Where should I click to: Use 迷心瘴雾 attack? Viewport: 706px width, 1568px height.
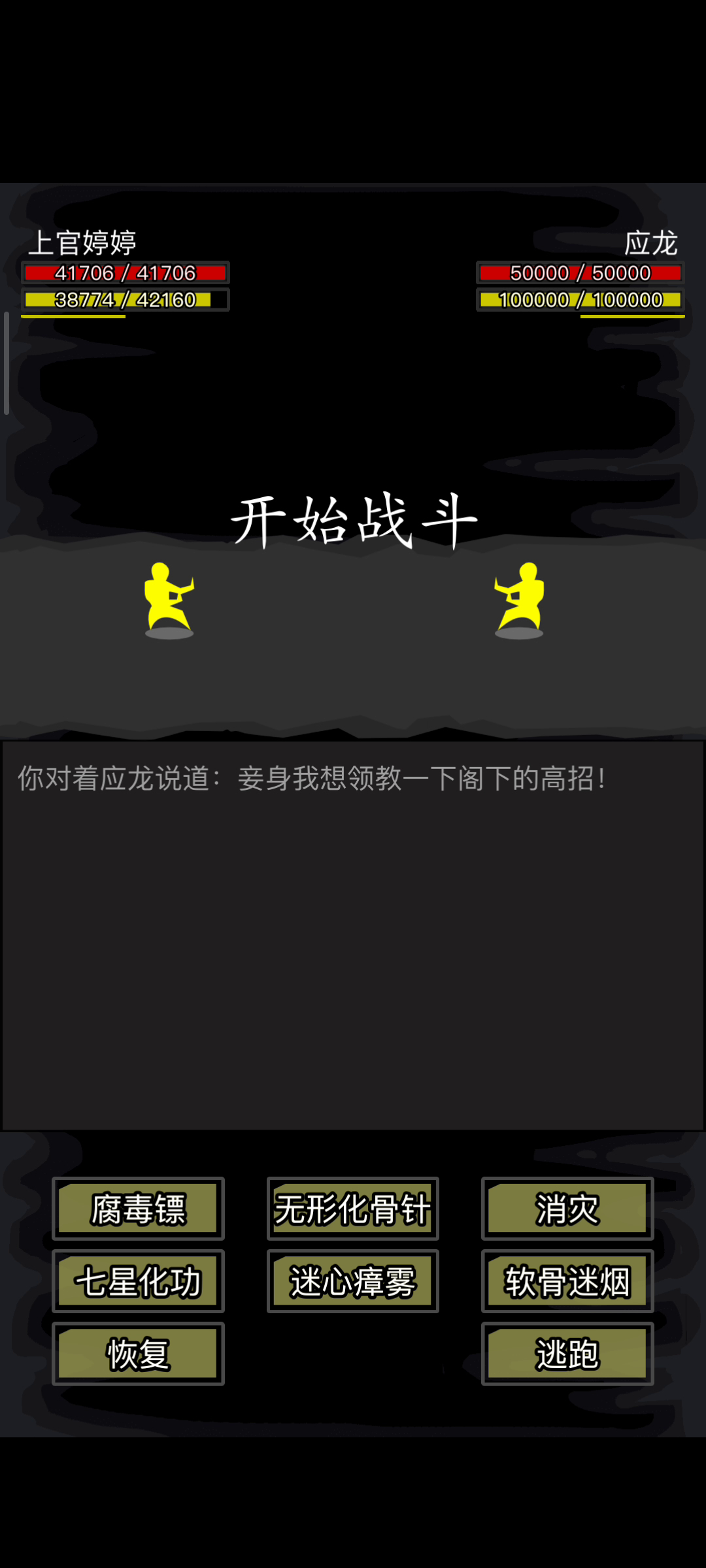(352, 1281)
